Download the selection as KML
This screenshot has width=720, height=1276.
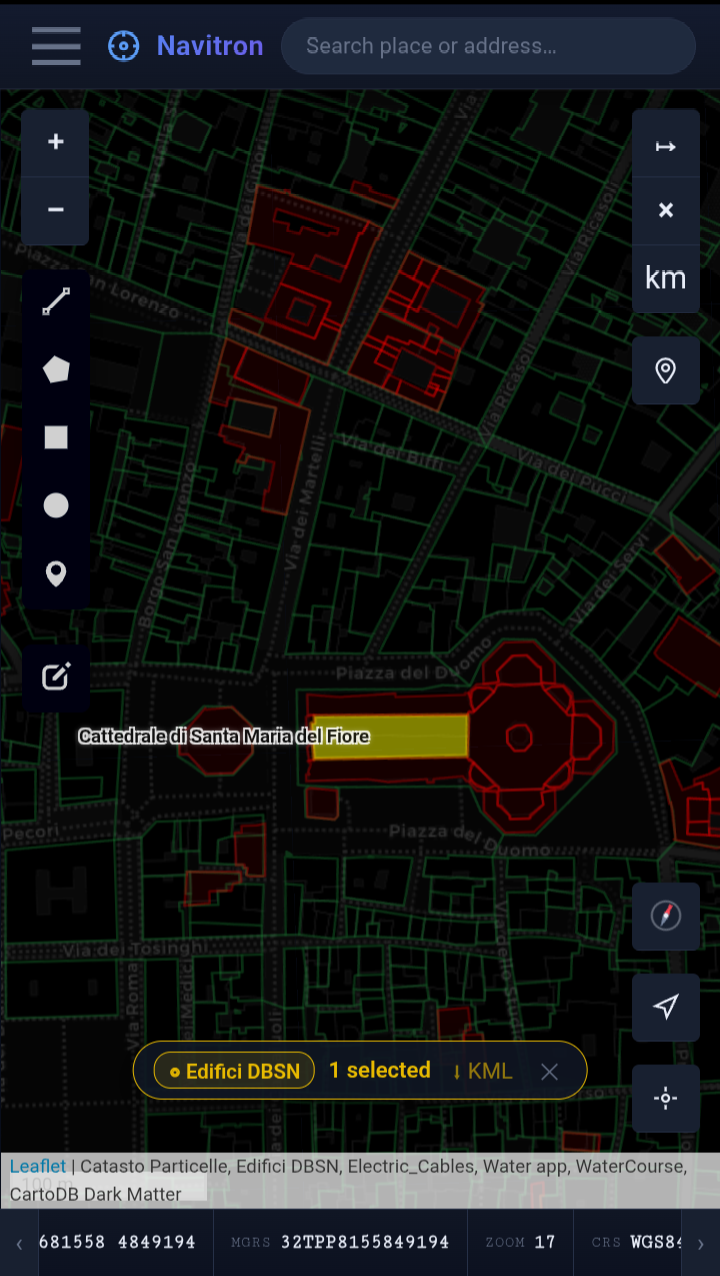click(482, 1071)
